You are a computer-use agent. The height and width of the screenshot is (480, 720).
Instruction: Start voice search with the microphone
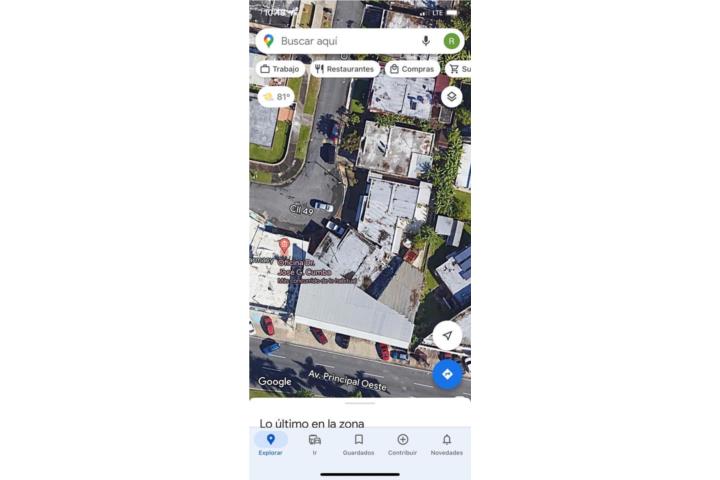coord(426,41)
